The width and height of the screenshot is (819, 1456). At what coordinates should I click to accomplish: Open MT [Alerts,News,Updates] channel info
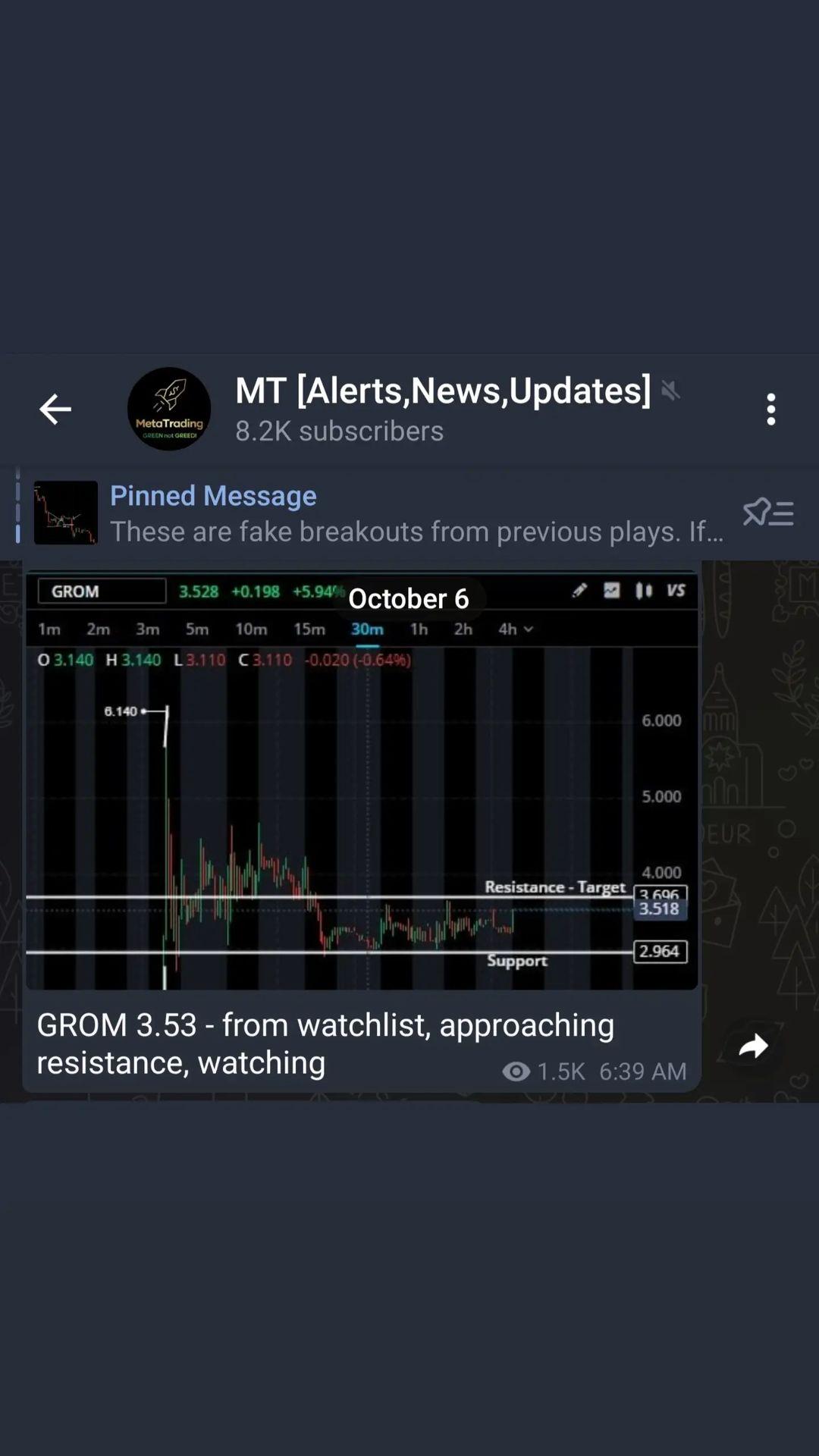tap(442, 408)
